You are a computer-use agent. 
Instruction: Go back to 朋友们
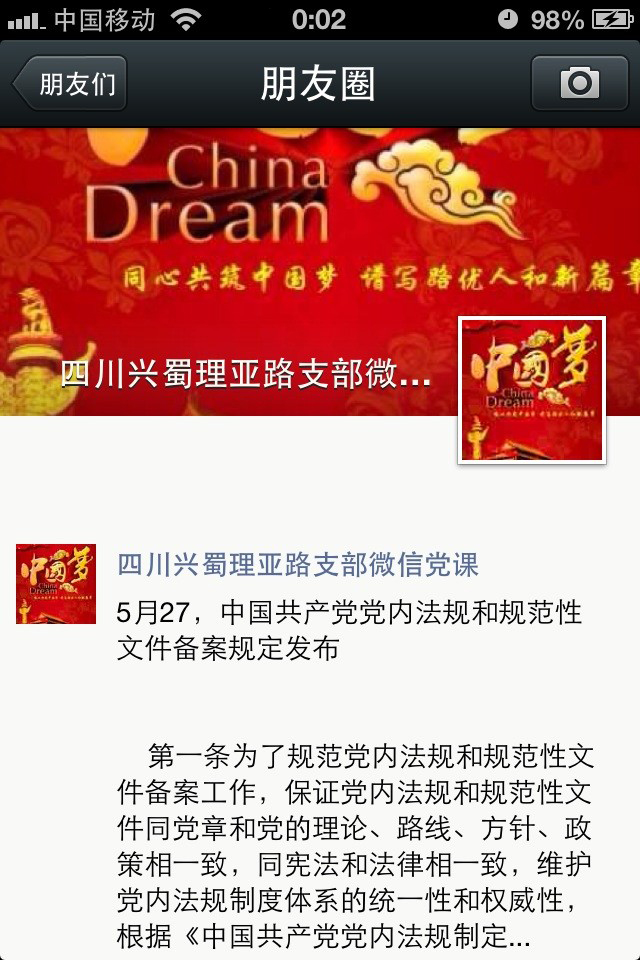coord(70,84)
